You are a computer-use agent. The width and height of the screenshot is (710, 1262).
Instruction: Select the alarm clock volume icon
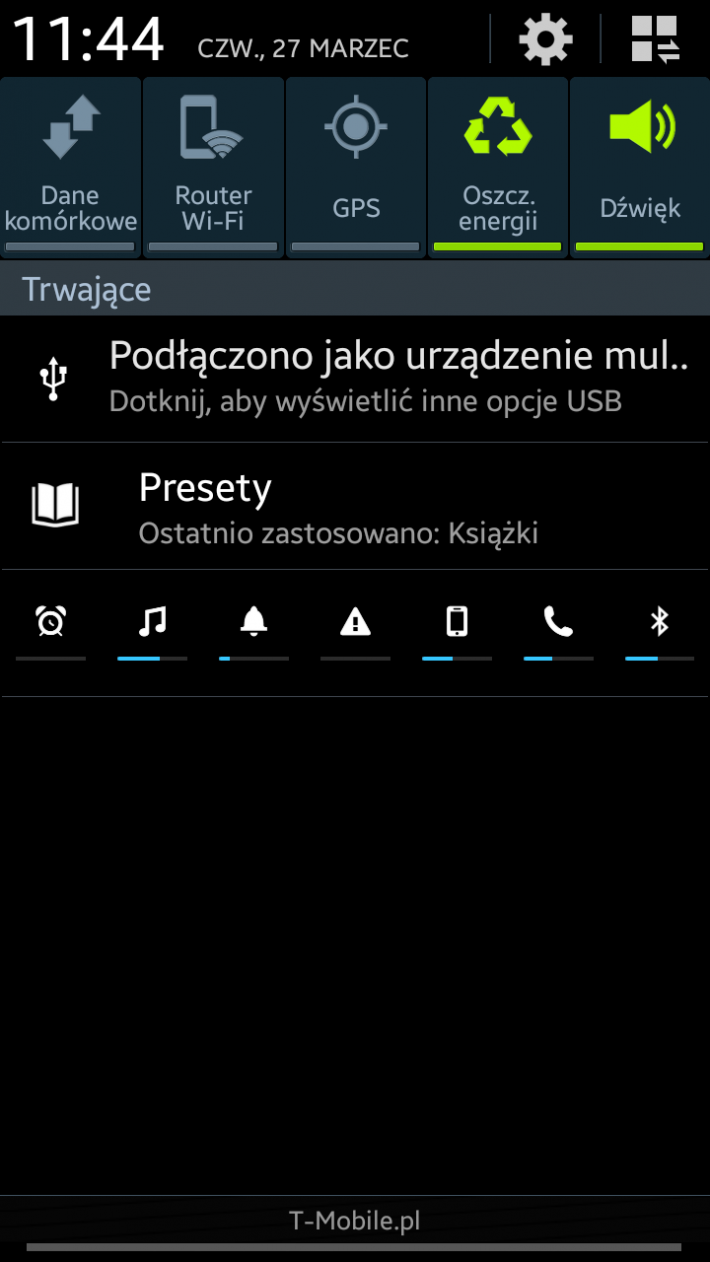coord(51,623)
